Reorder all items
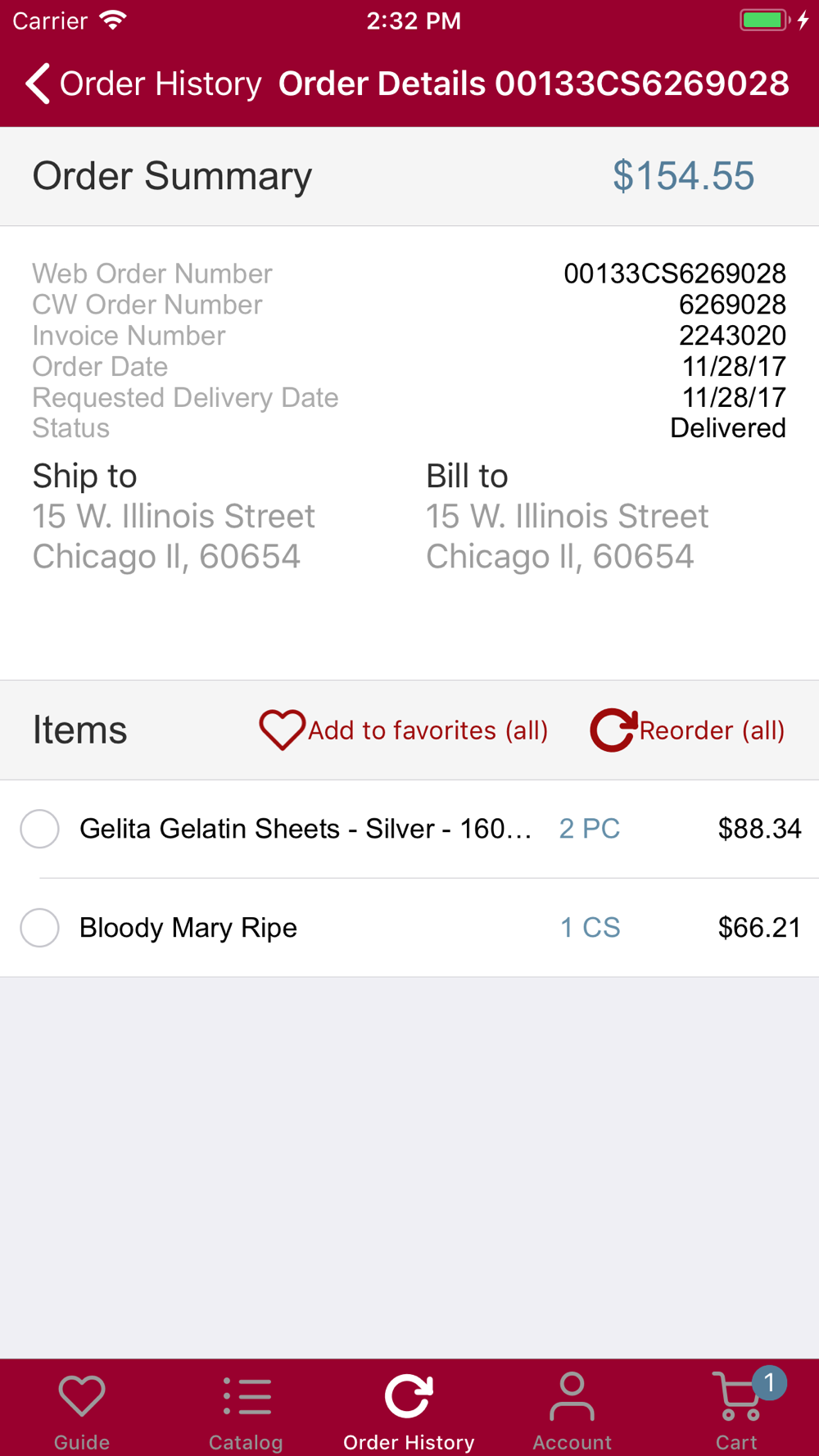Image resolution: width=819 pixels, height=1456 pixels. pyautogui.click(x=688, y=730)
